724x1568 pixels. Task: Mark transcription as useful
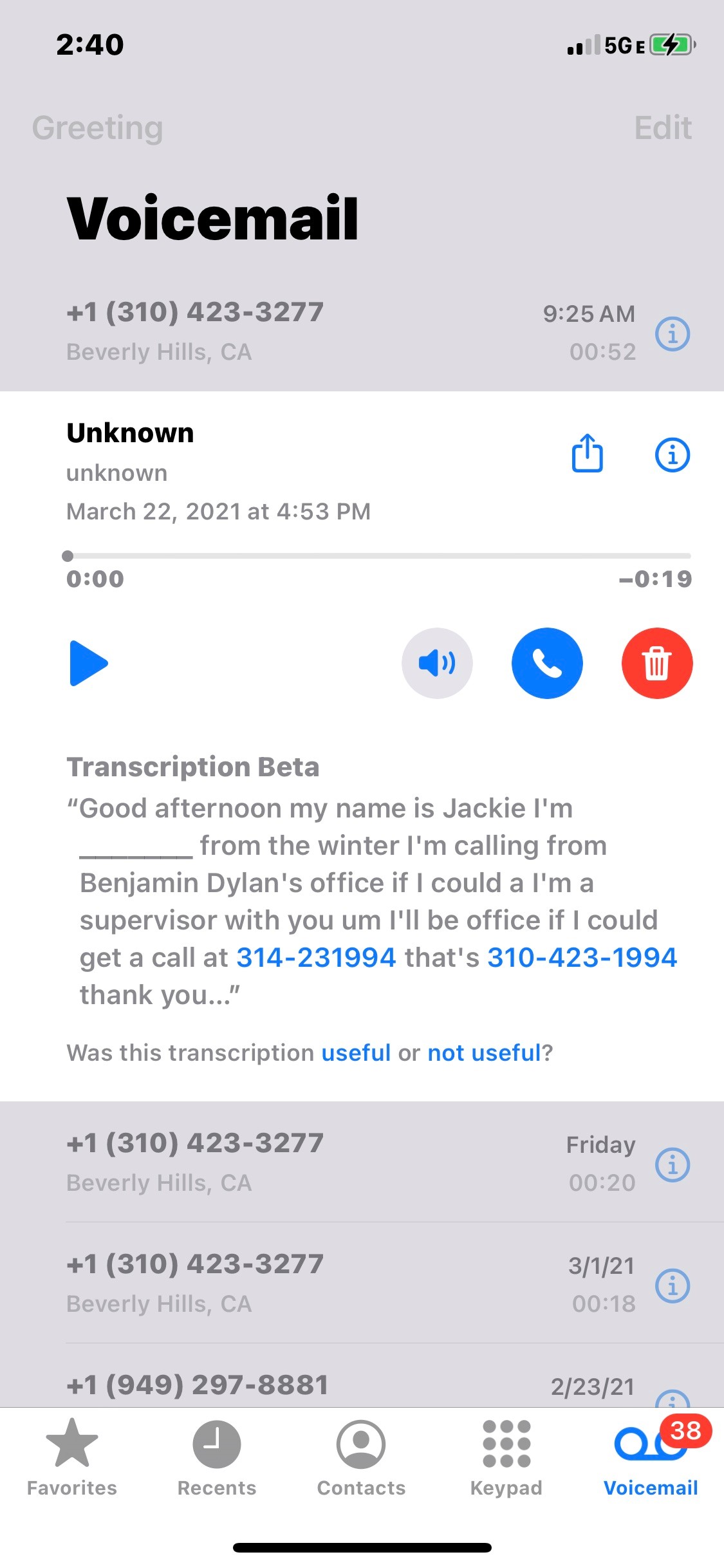(356, 1052)
